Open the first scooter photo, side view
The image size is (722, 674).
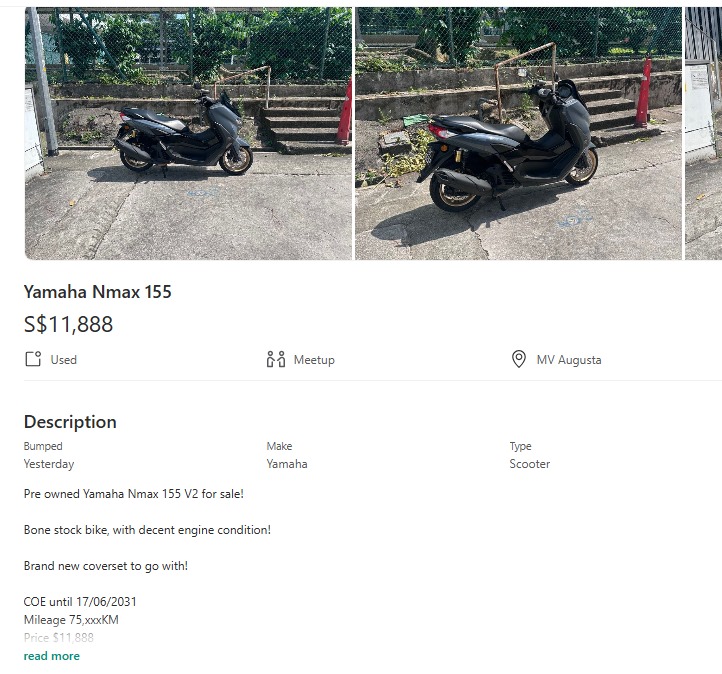[x=188, y=133]
